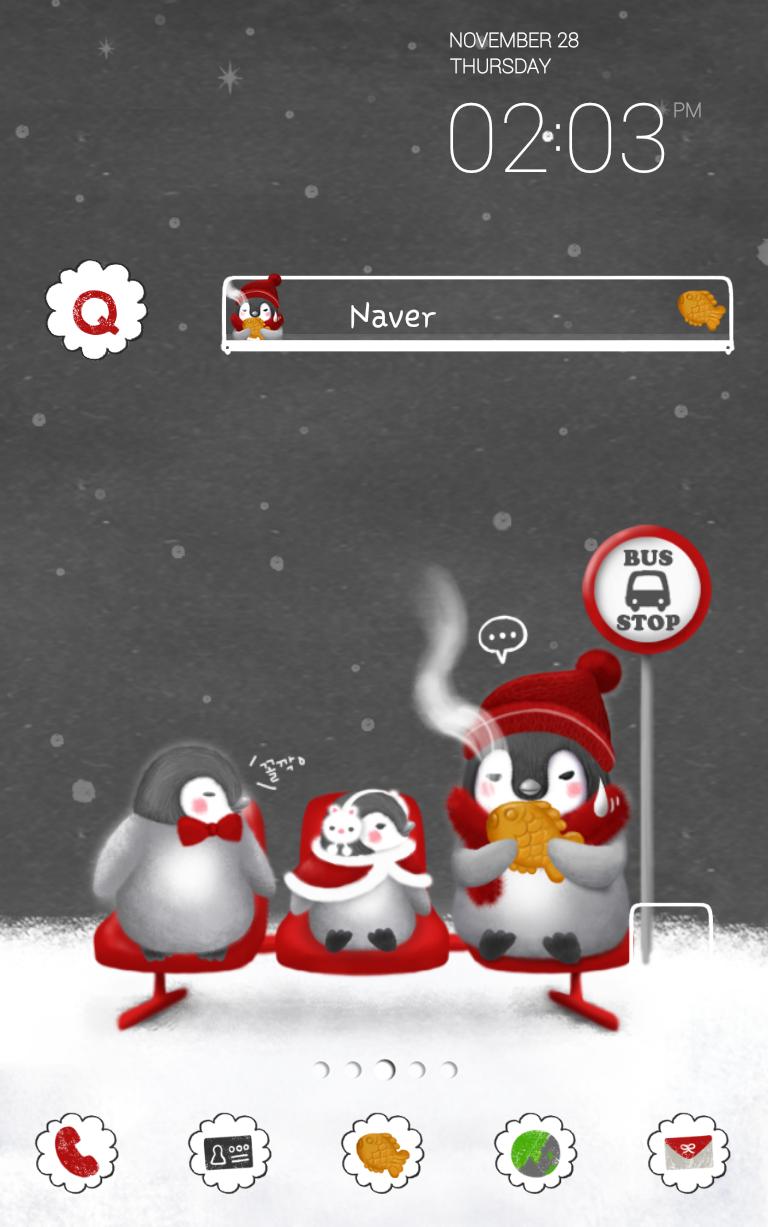Jump to the first home page dot

(x=320, y=1070)
